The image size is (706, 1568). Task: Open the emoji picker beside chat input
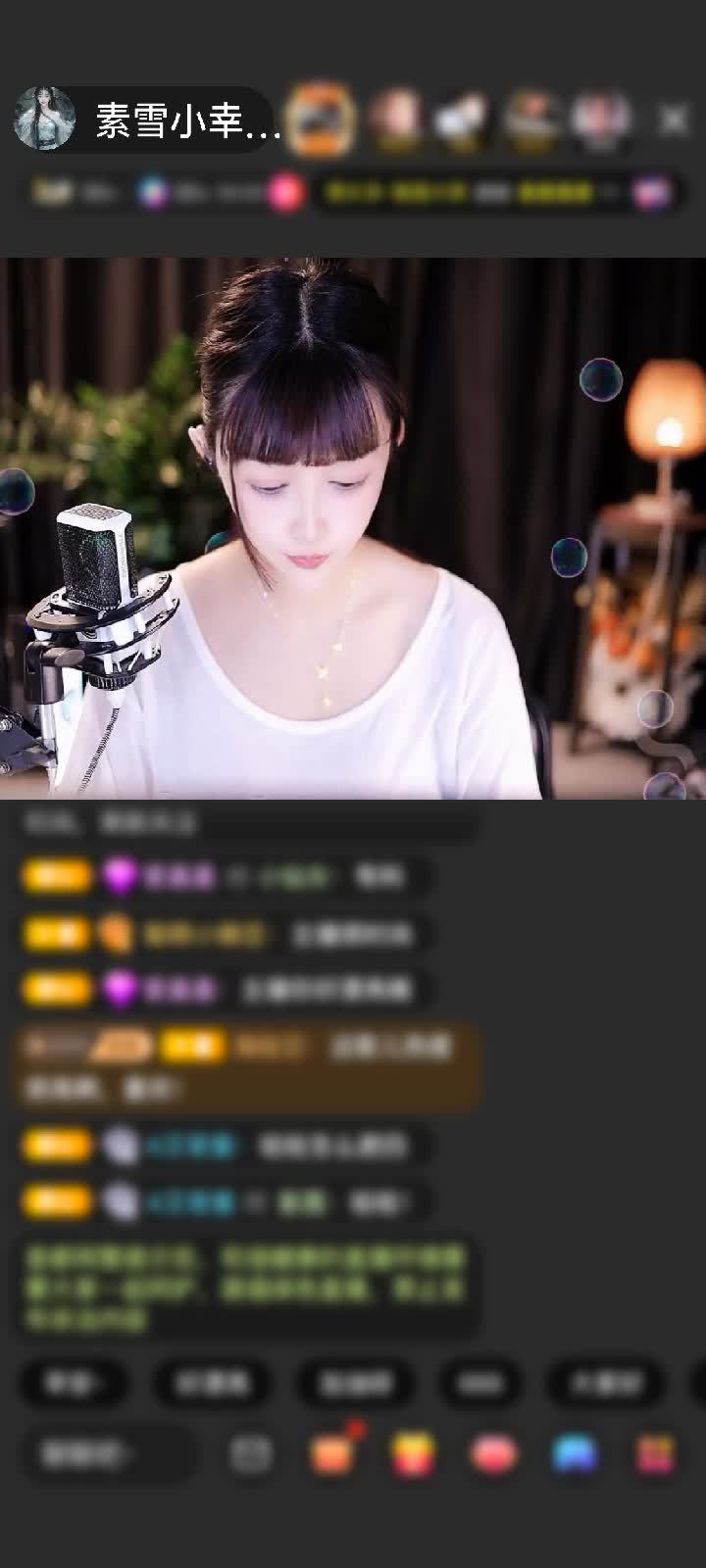pyautogui.click(x=251, y=1454)
